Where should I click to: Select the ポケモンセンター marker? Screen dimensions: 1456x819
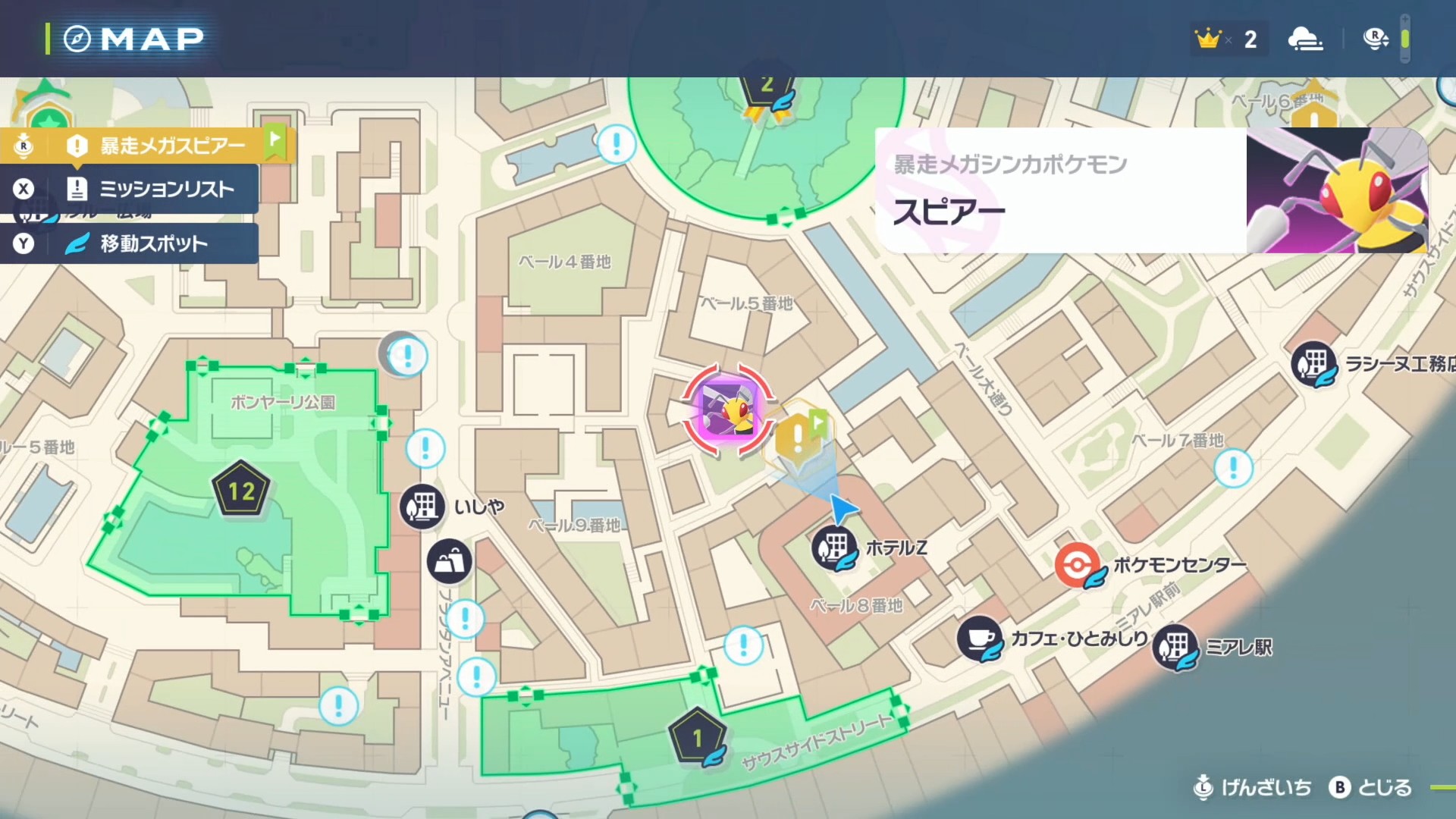click(x=1077, y=565)
